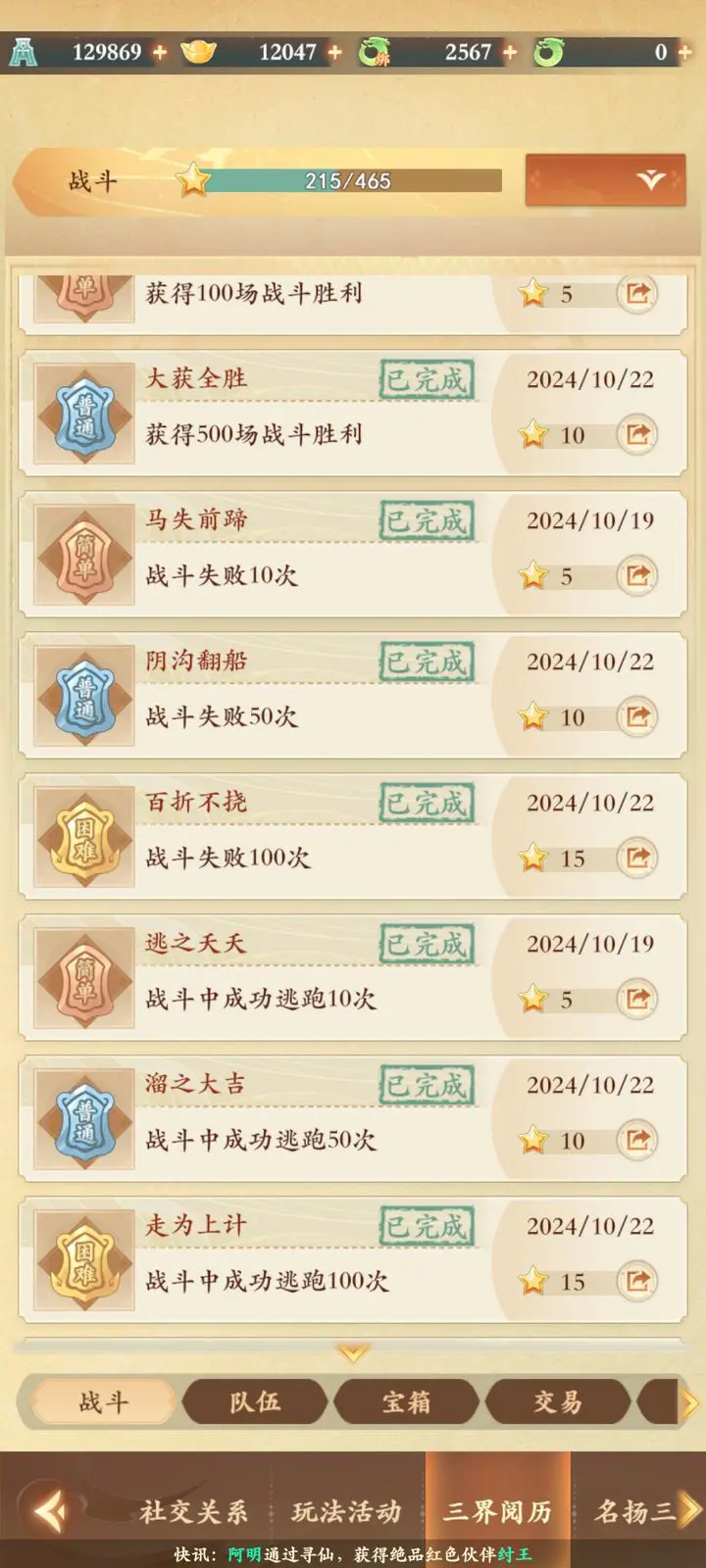Switch to the 交易 category tab
The height and width of the screenshot is (1568, 706).
pos(557,1402)
